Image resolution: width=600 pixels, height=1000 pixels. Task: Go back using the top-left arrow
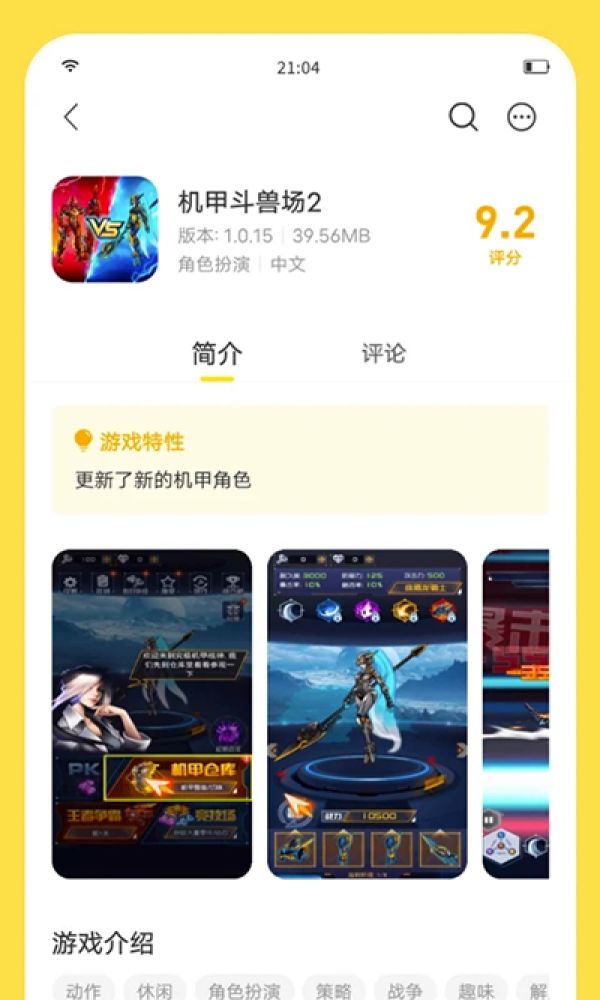point(70,117)
